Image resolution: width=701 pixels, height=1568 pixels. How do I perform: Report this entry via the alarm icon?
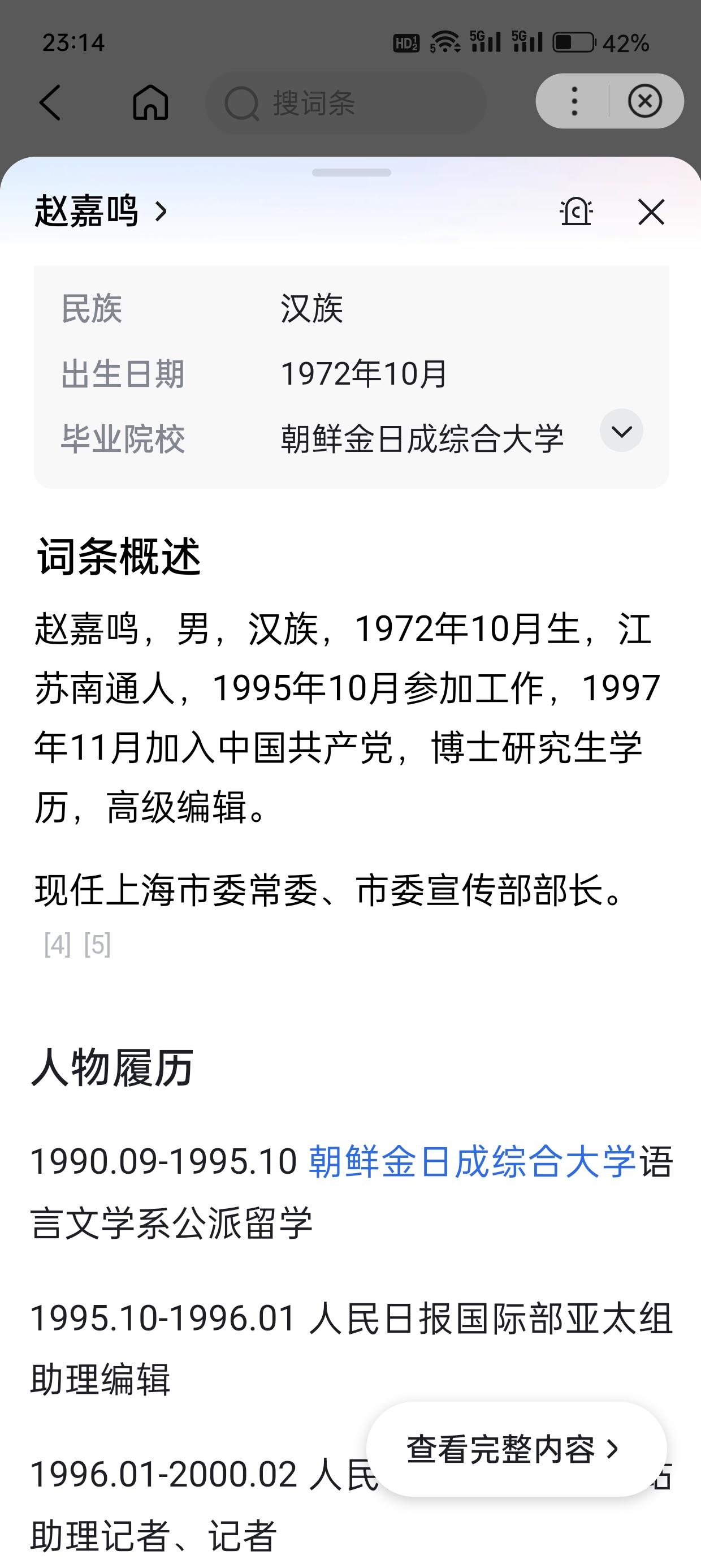(x=575, y=212)
